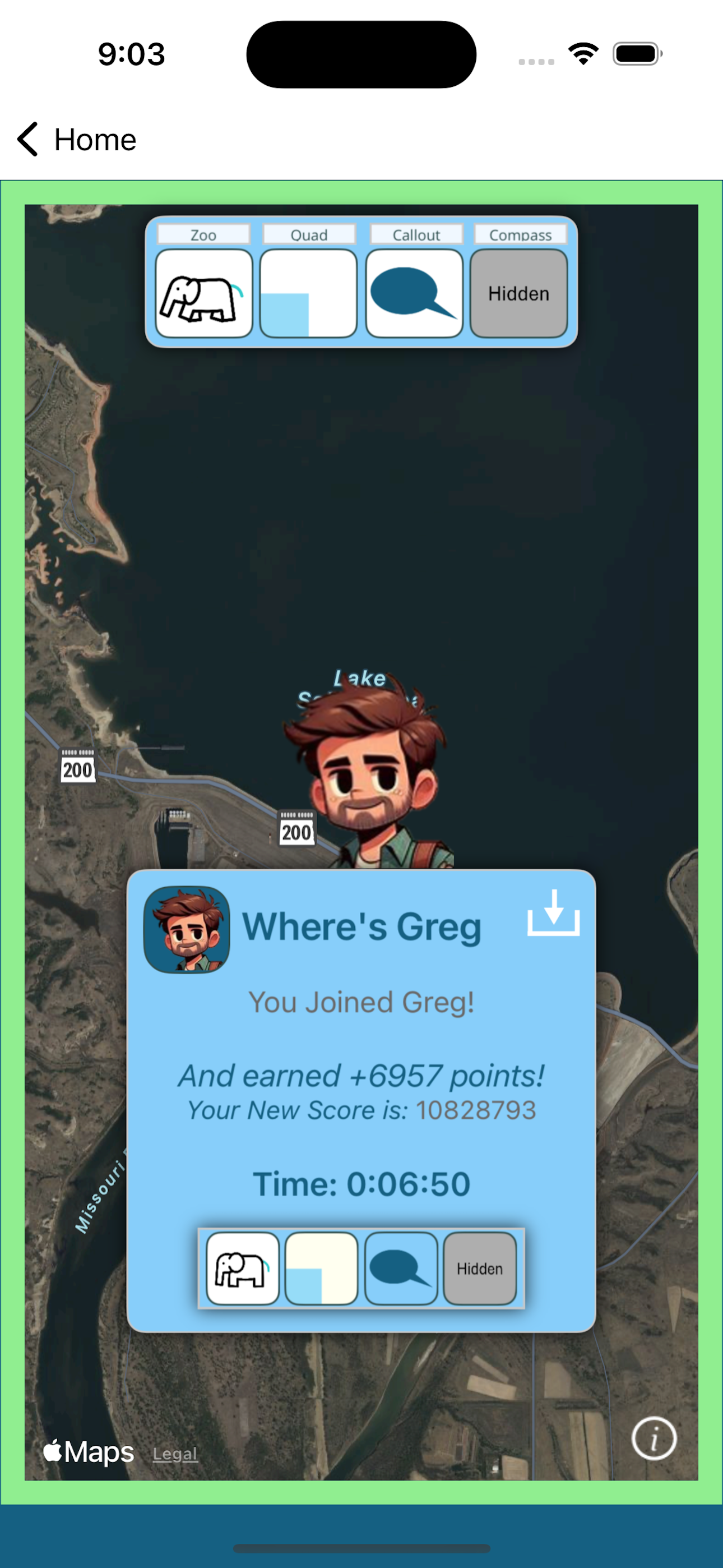
Task: Go back to Home
Action: 77,140
